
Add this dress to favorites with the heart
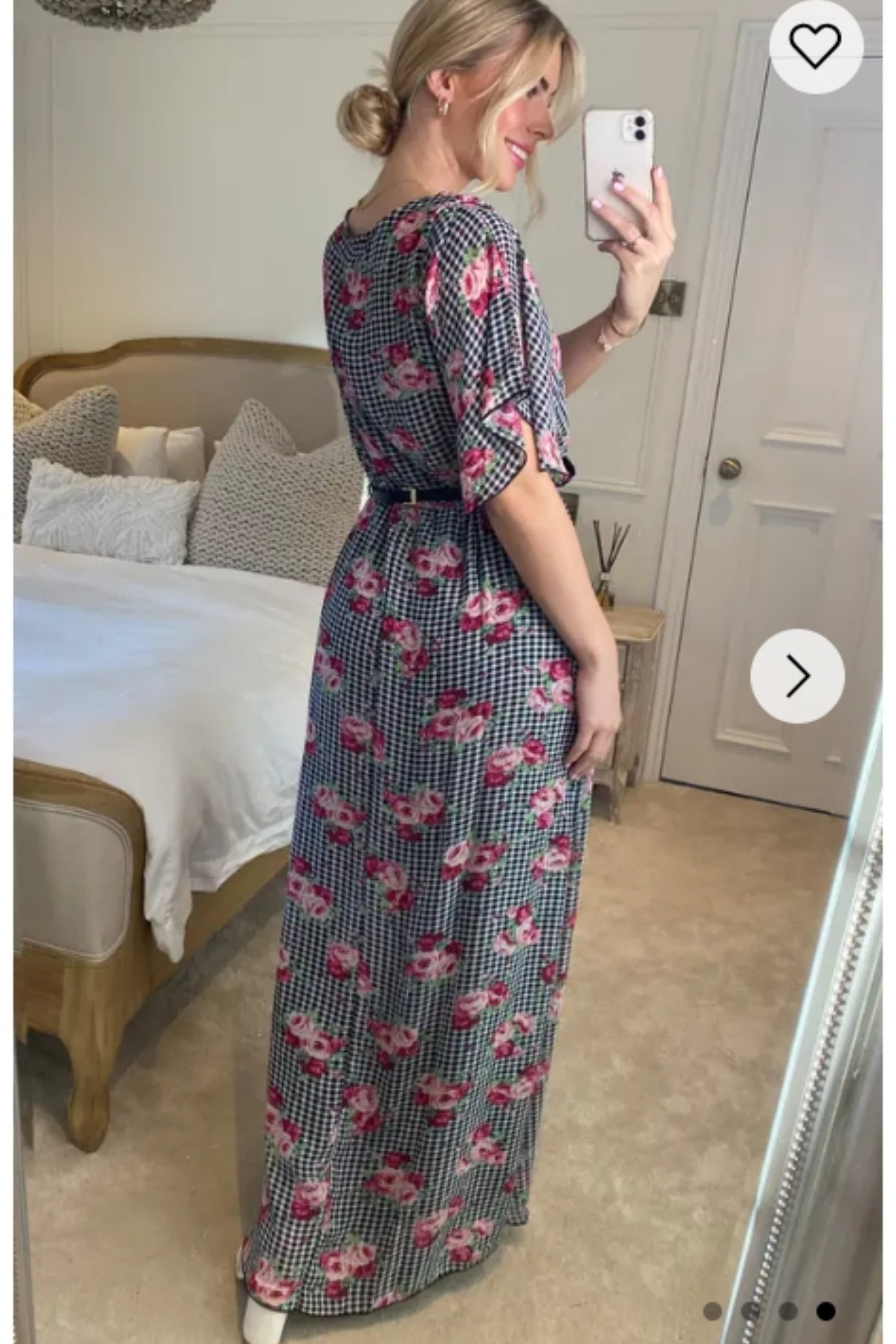click(815, 45)
